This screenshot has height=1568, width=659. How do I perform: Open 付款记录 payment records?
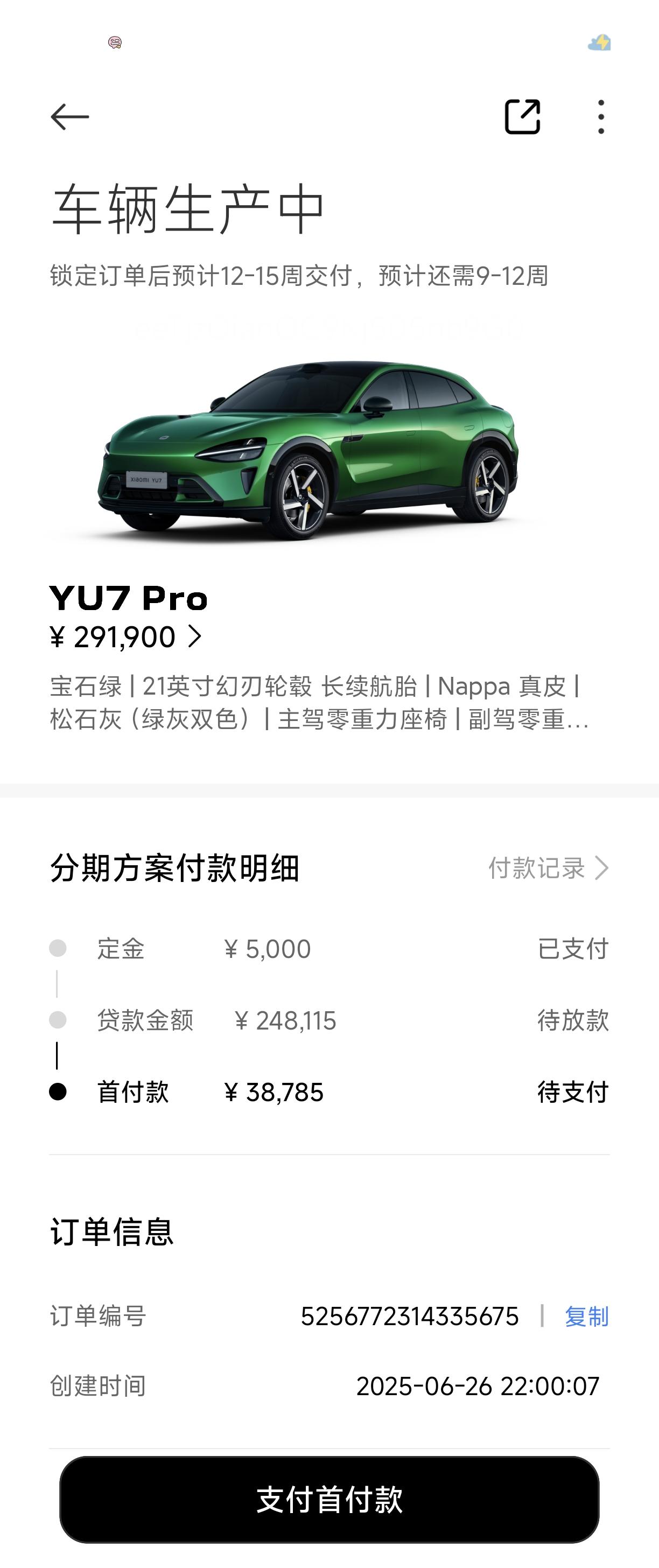click(x=548, y=867)
